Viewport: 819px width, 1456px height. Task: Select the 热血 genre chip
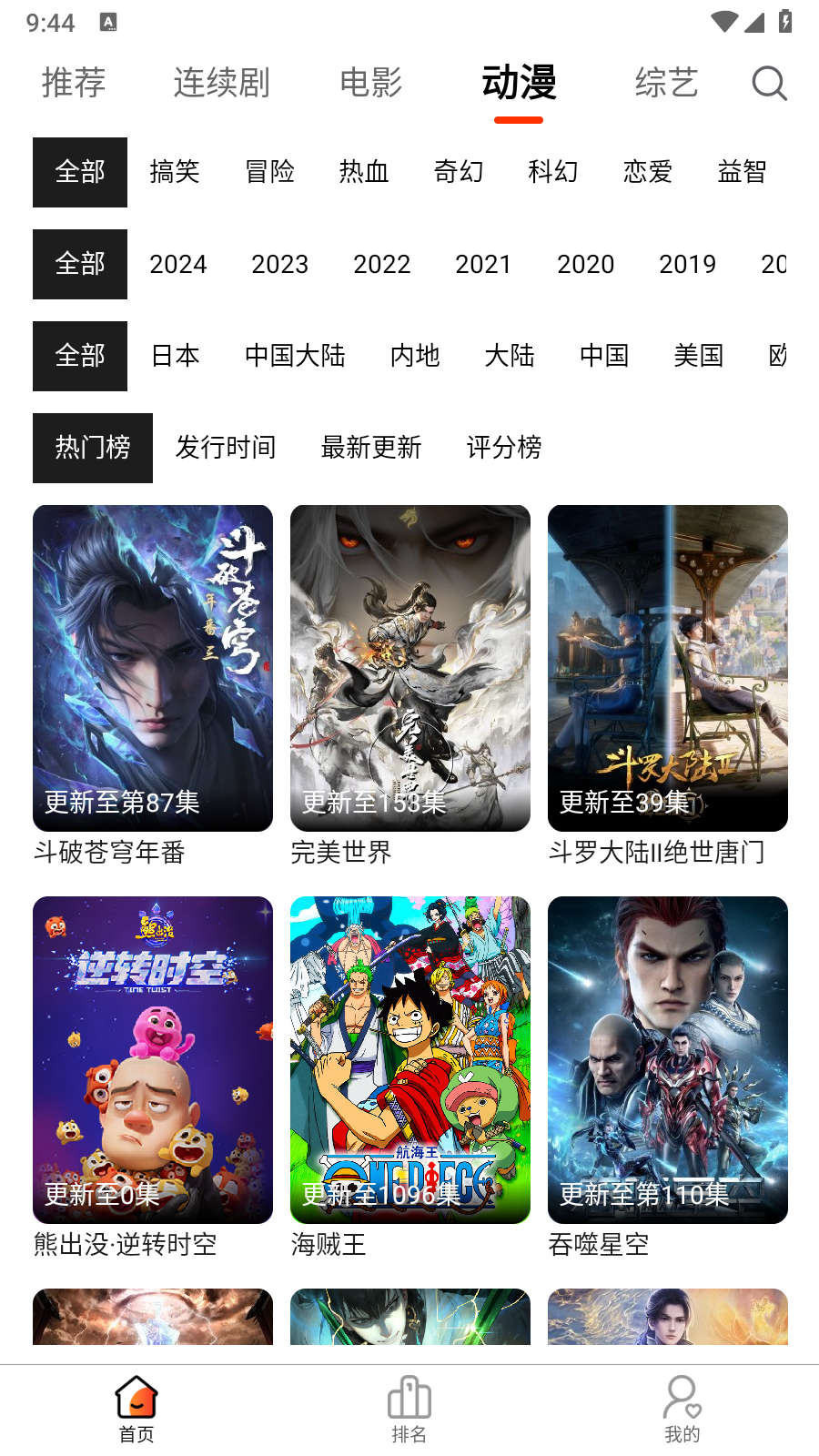click(364, 172)
